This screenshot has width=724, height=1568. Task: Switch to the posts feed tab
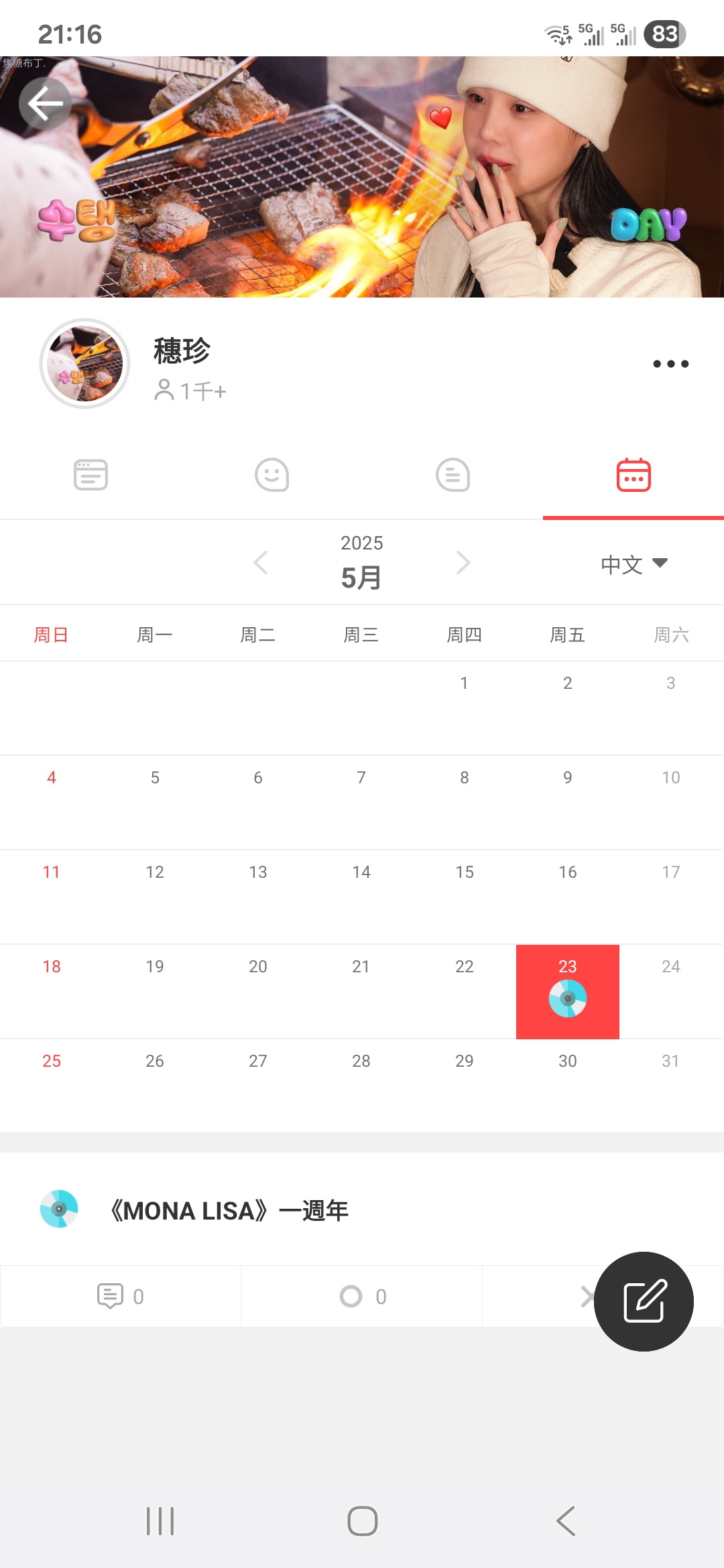(x=90, y=475)
